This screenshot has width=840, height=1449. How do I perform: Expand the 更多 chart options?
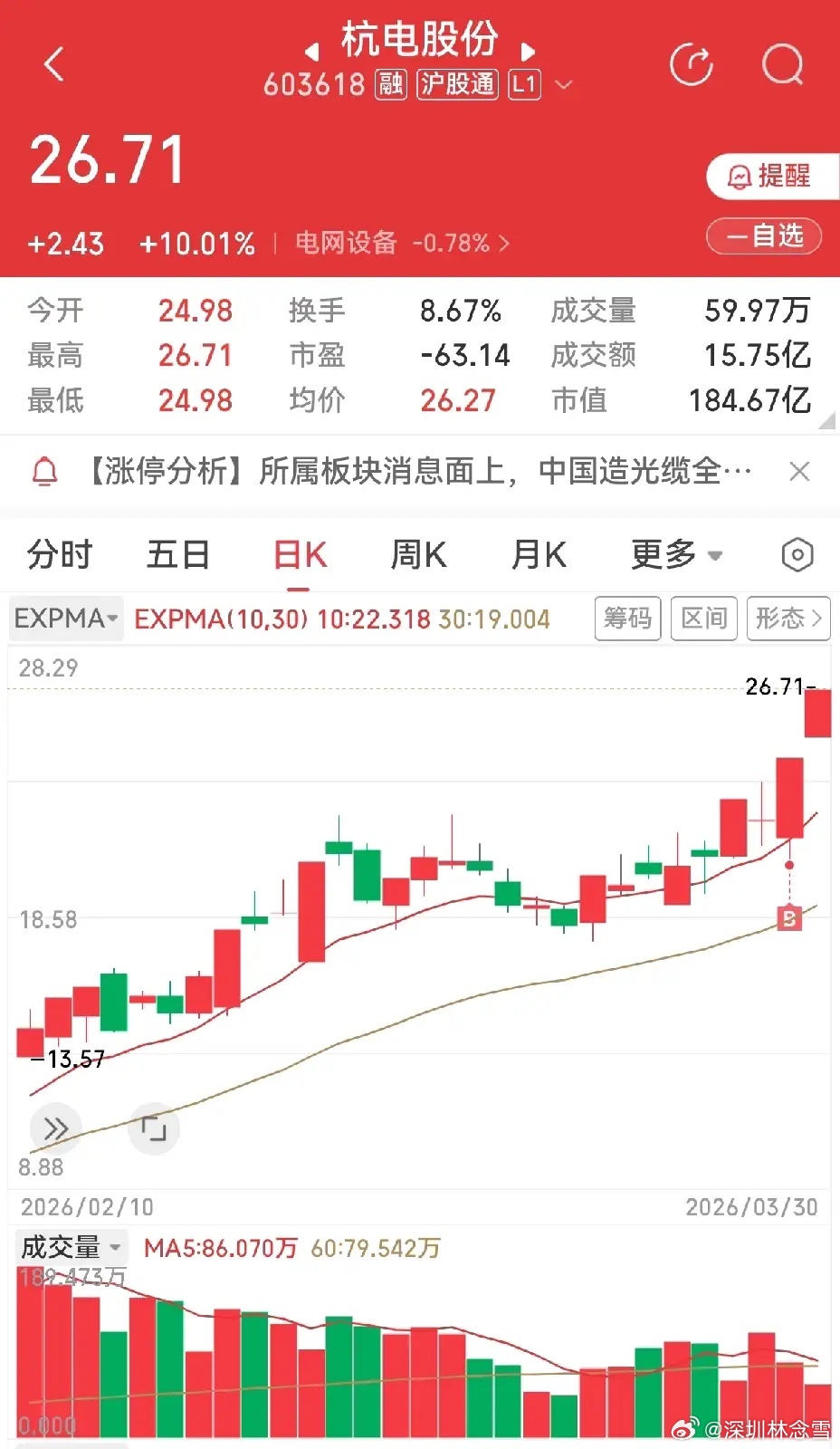[x=676, y=554]
